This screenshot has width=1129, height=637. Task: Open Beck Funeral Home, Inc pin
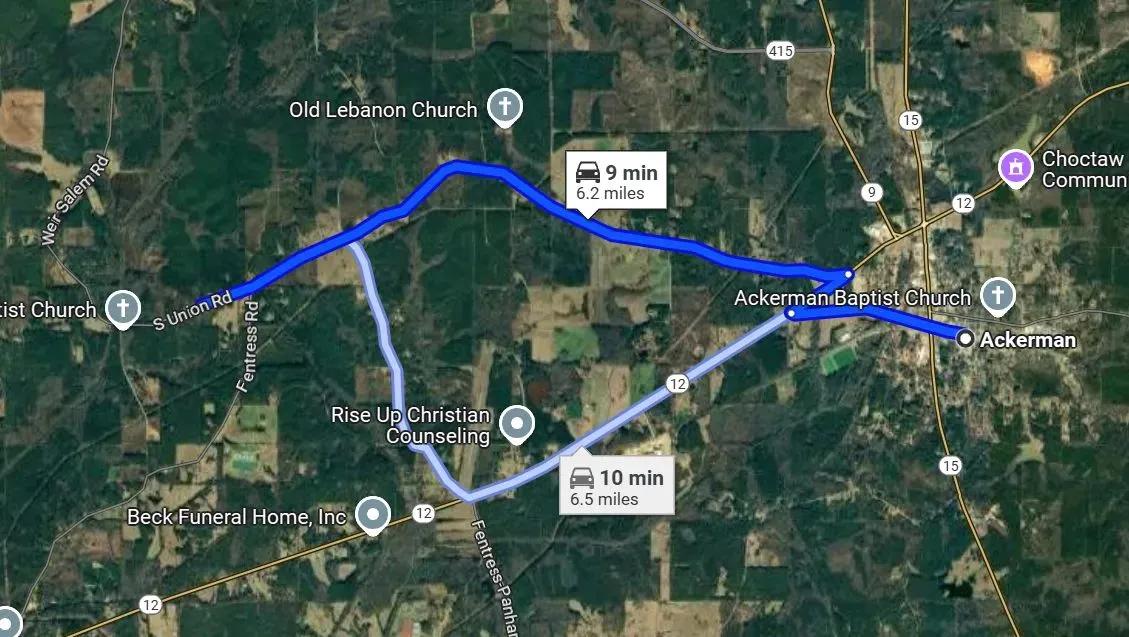pos(374,516)
